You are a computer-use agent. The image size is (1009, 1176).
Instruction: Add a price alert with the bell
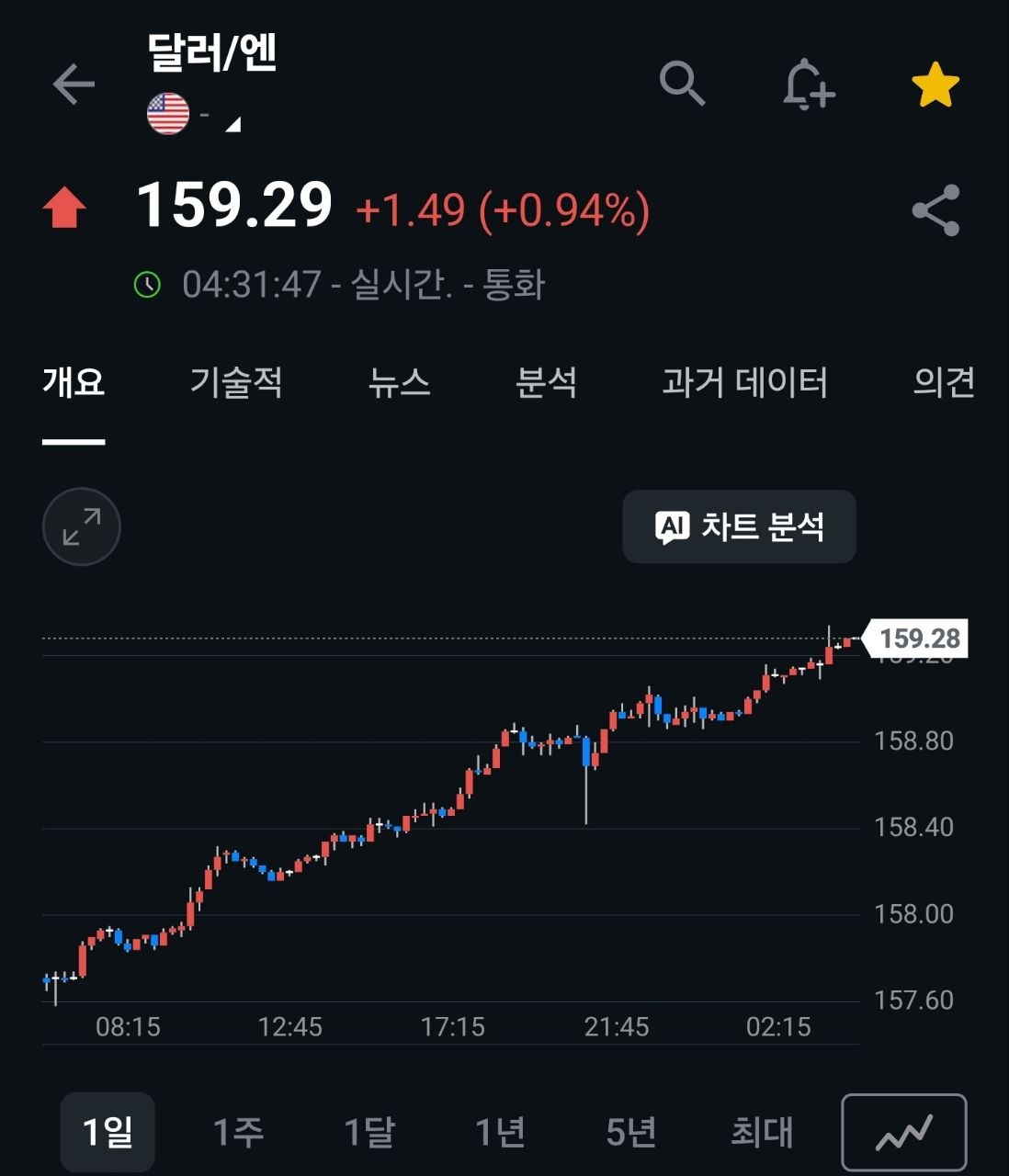808,85
